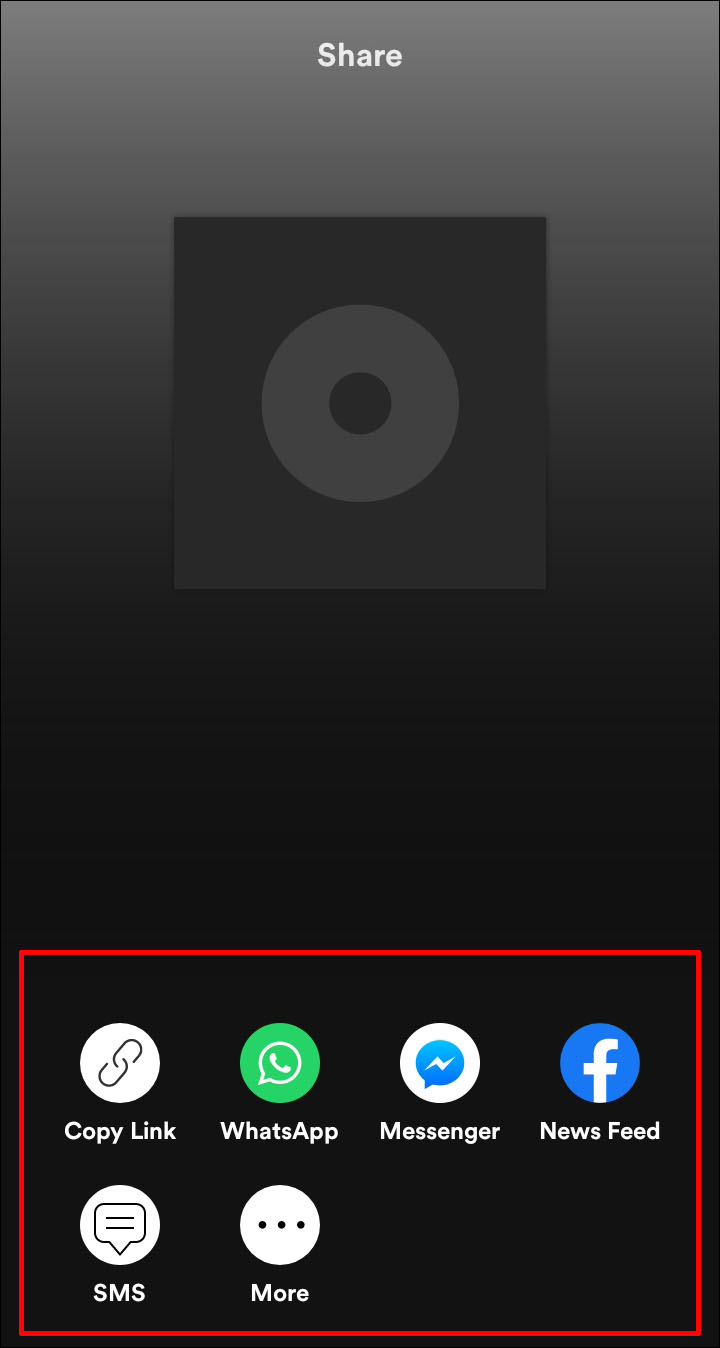Open More sharing options

pos(280,1225)
